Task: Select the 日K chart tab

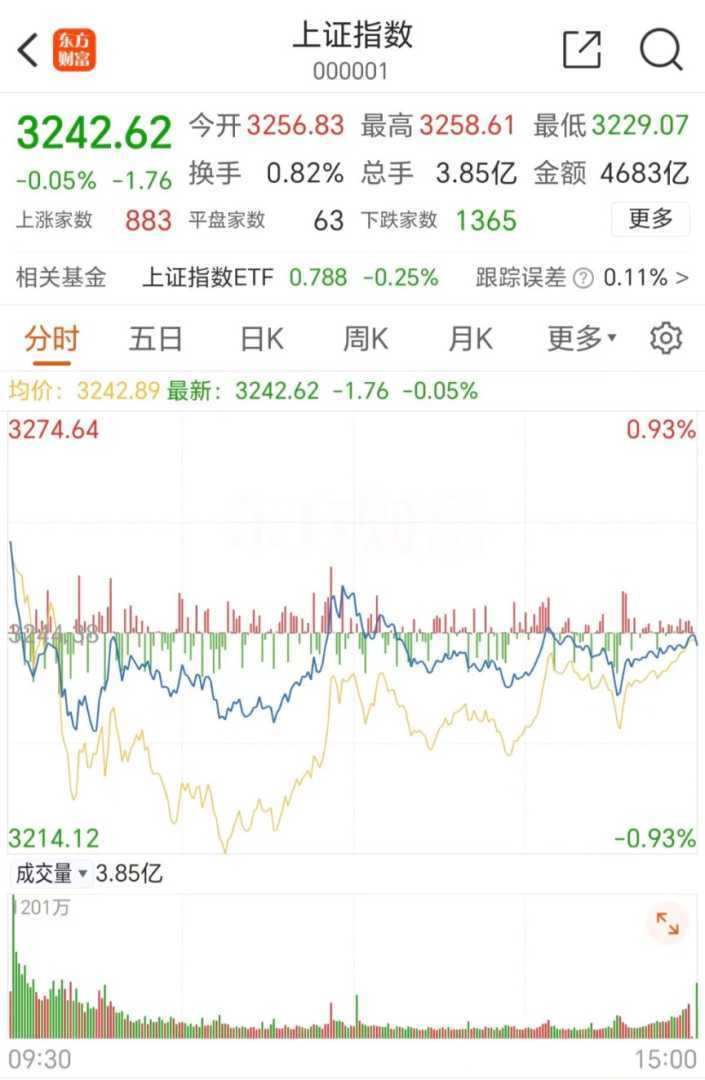Action: [261, 339]
